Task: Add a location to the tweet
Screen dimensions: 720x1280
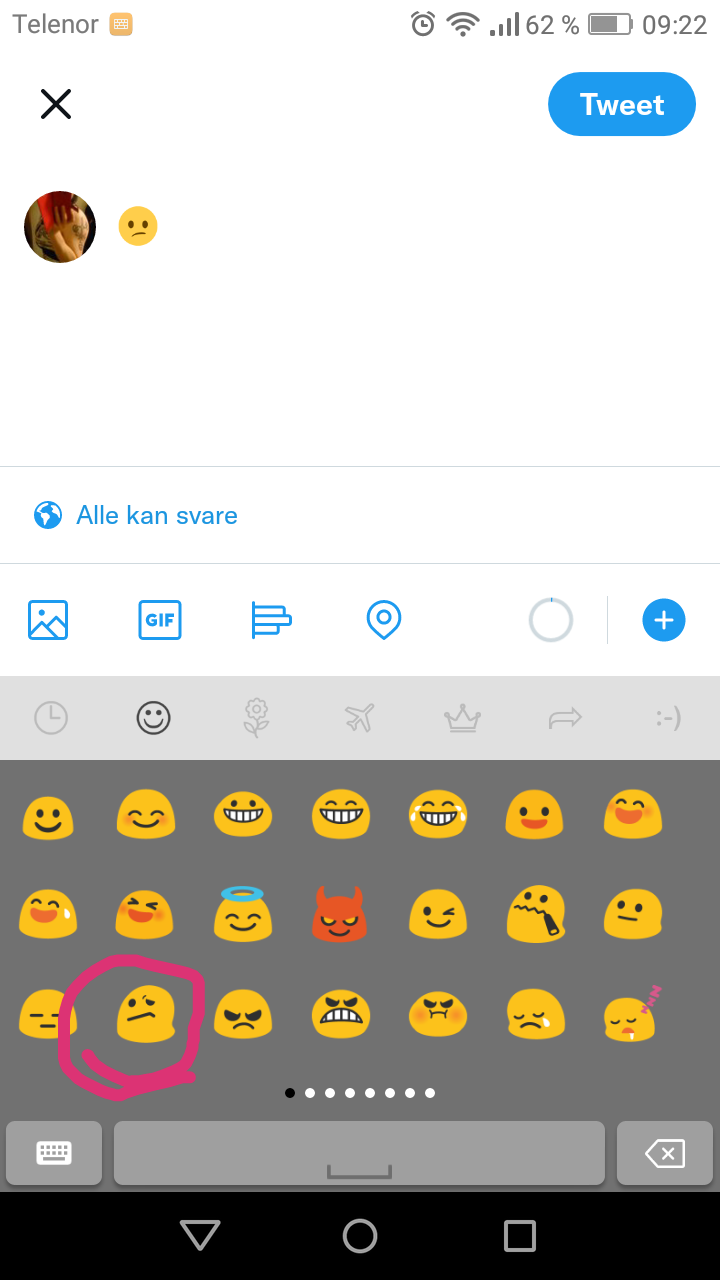Action: point(384,620)
